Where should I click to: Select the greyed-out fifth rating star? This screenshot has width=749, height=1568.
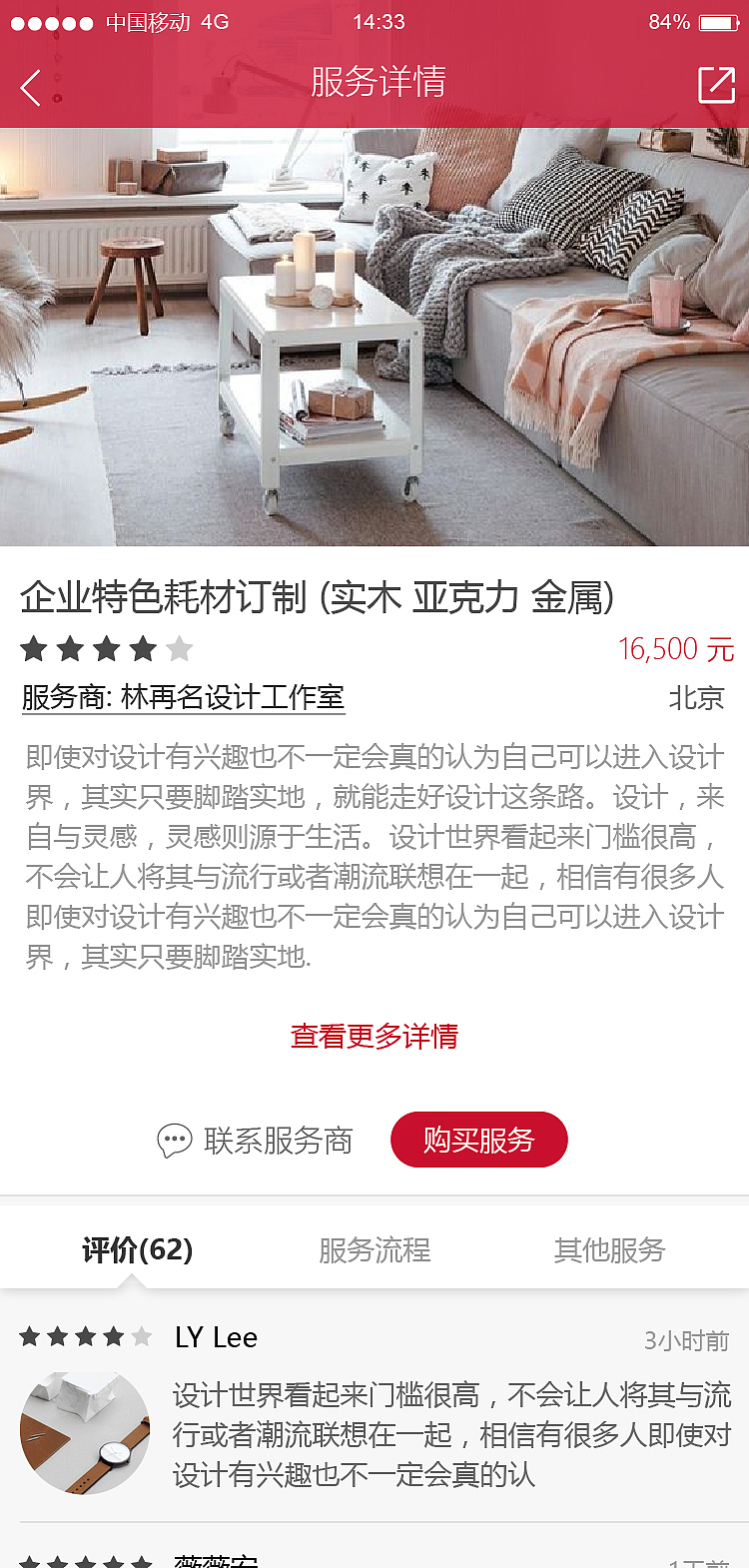(x=175, y=649)
